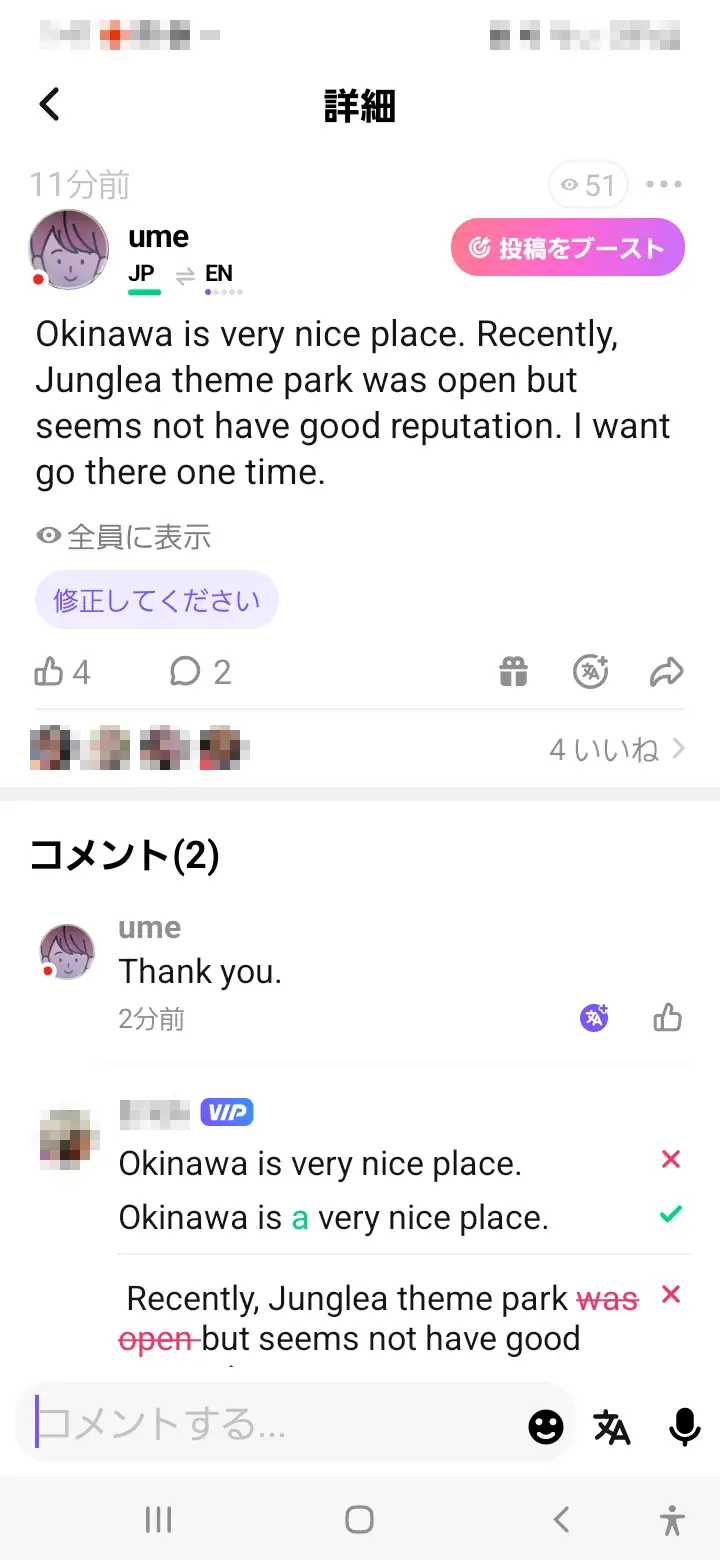Image resolution: width=720 pixels, height=1560 pixels.
Task: Open the three-dot overflow menu
Action: [664, 185]
